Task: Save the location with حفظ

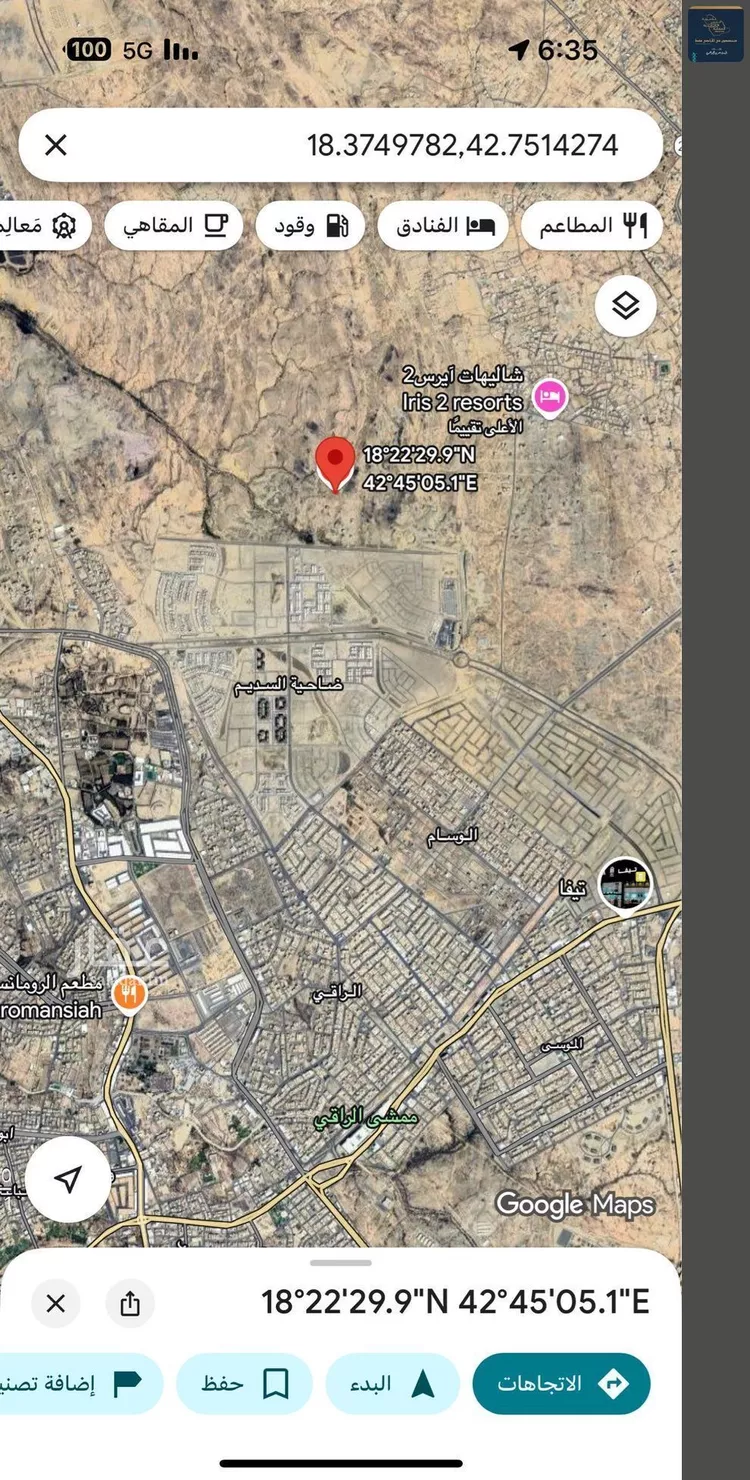Action: tap(244, 1384)
